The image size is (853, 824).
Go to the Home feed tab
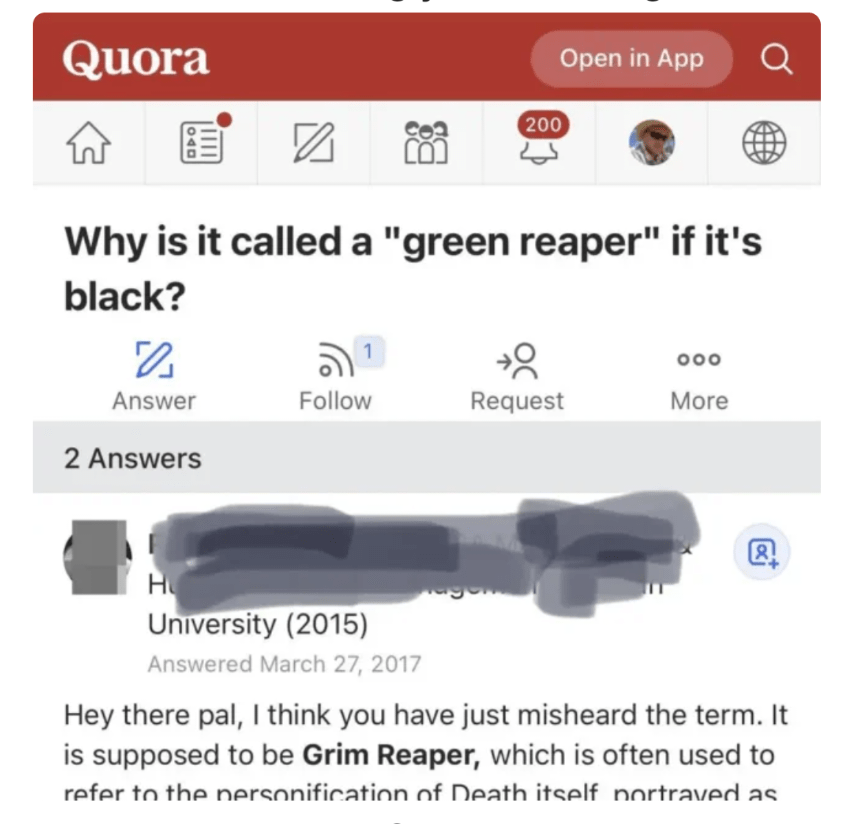click(x=88, y=144)
